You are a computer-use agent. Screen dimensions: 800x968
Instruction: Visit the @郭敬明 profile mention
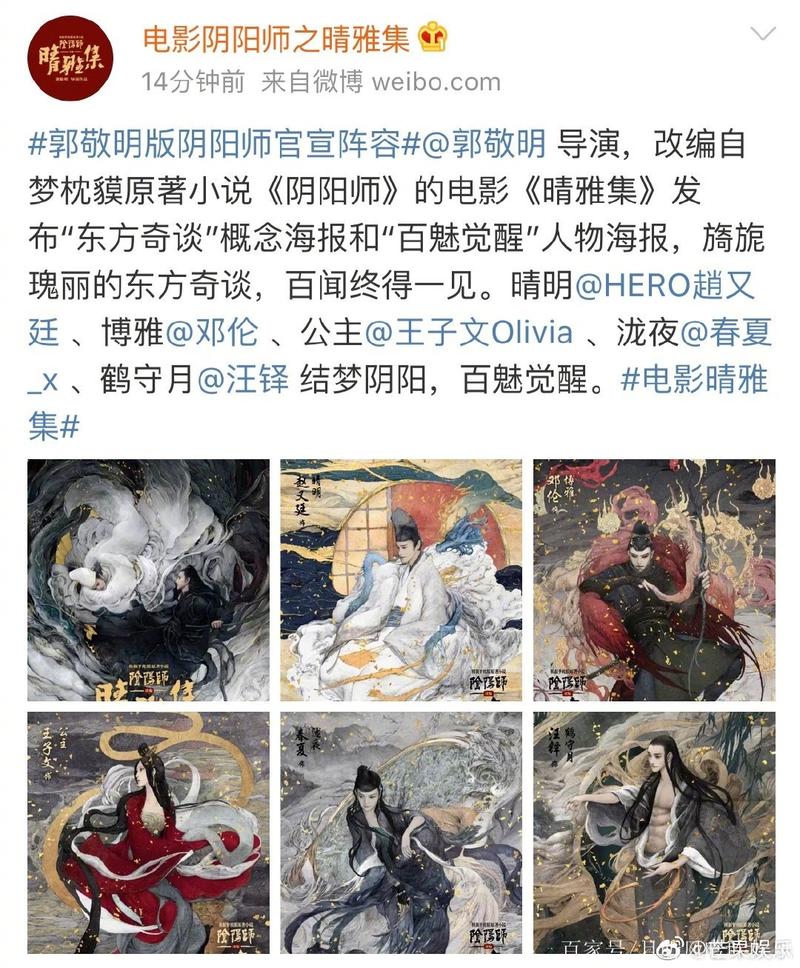tap(478, 143)
